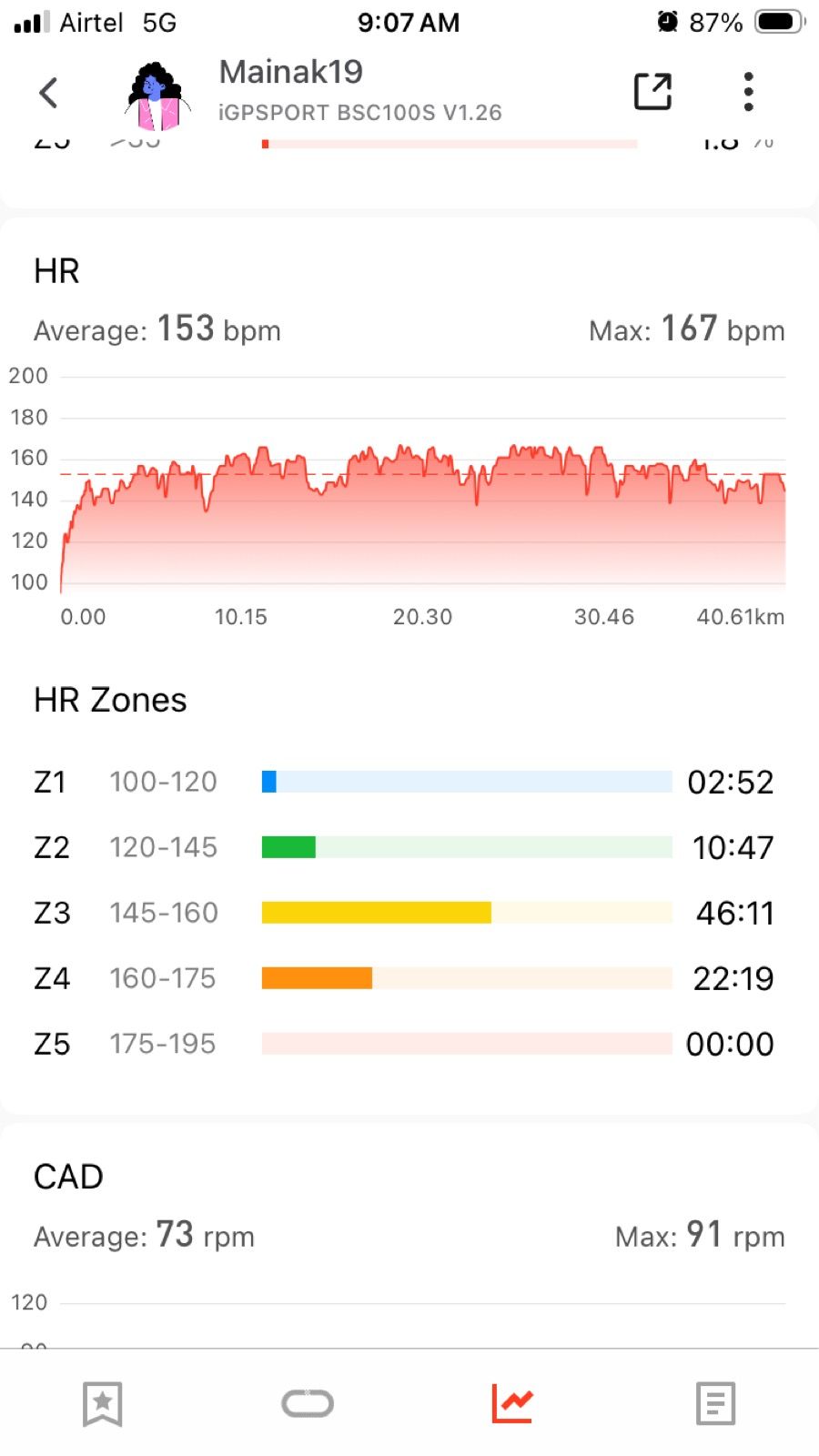The width and height of the screenshot is (819, 1456).
Task: Go back using the arrow
Action: (x=49, y=92)
